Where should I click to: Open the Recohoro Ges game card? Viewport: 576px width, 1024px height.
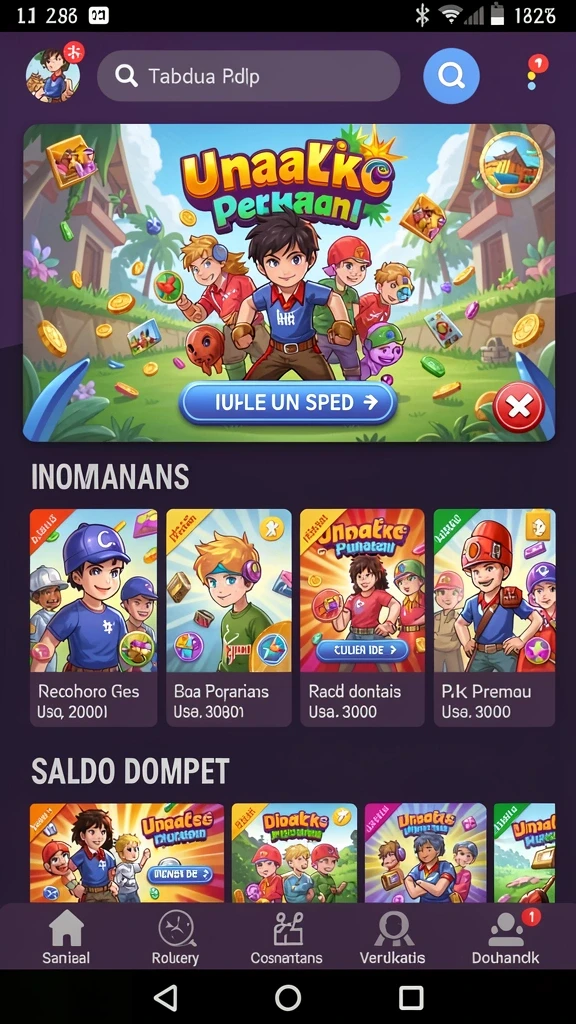(x=93, y=618)
